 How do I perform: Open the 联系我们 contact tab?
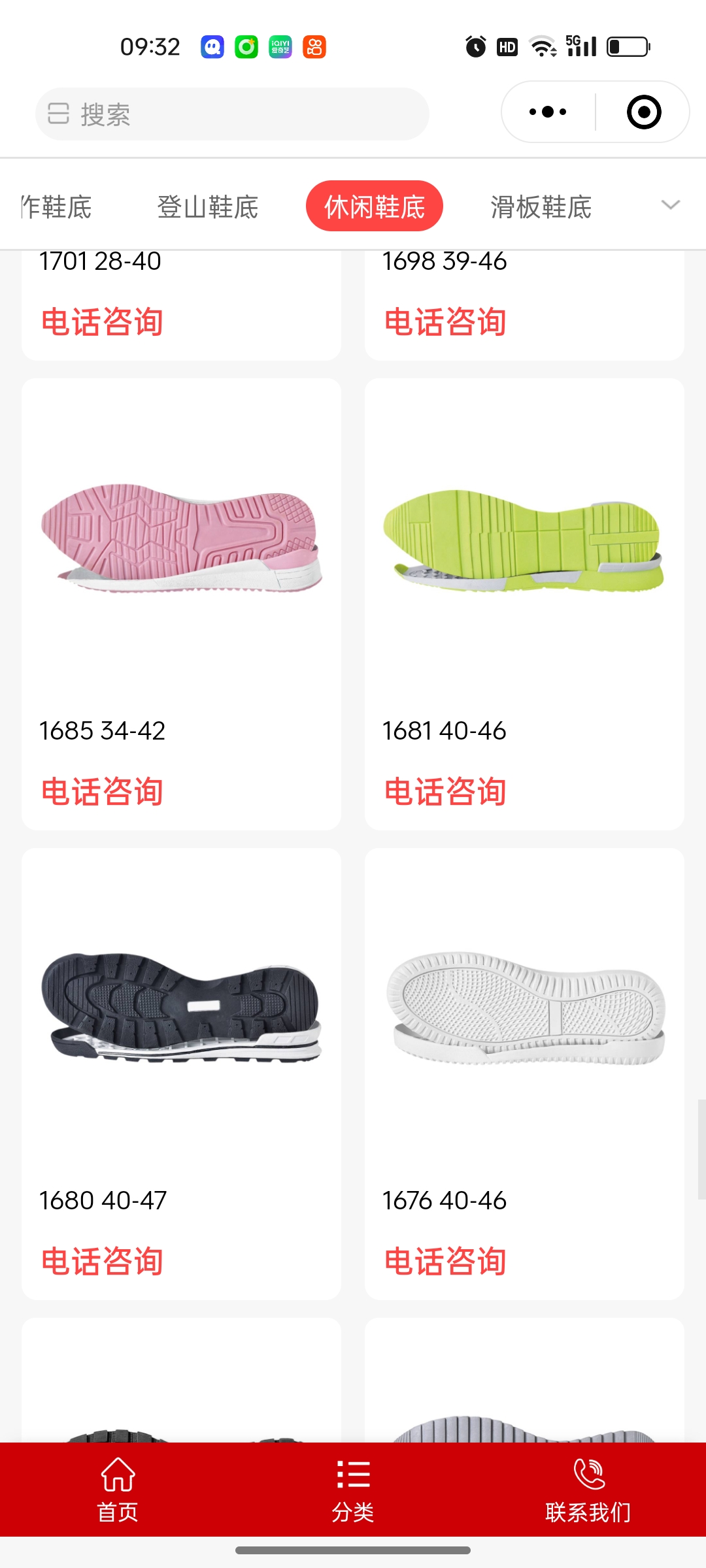tap(588, 1490)
